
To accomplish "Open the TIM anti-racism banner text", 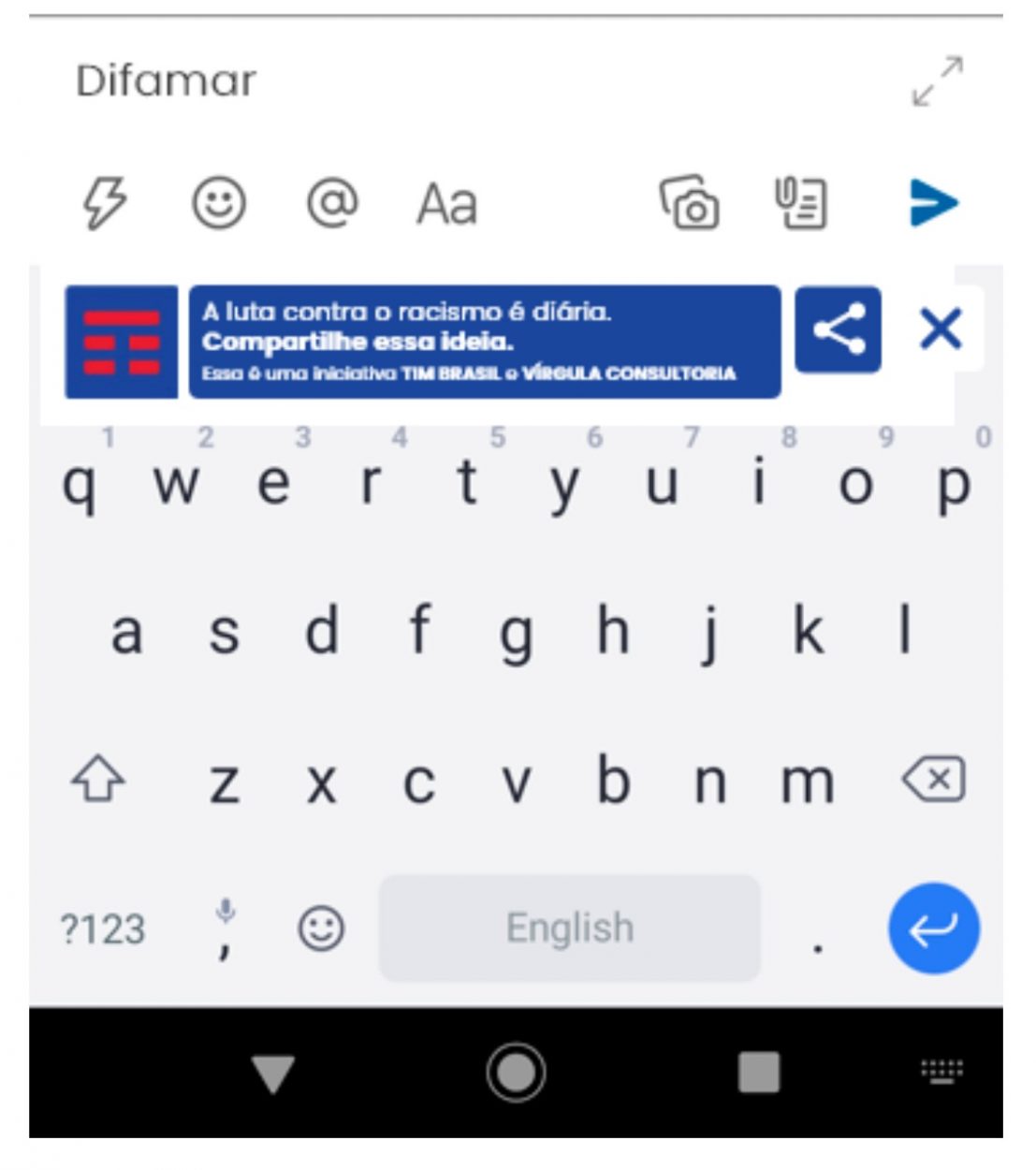I will coord(484,342).
